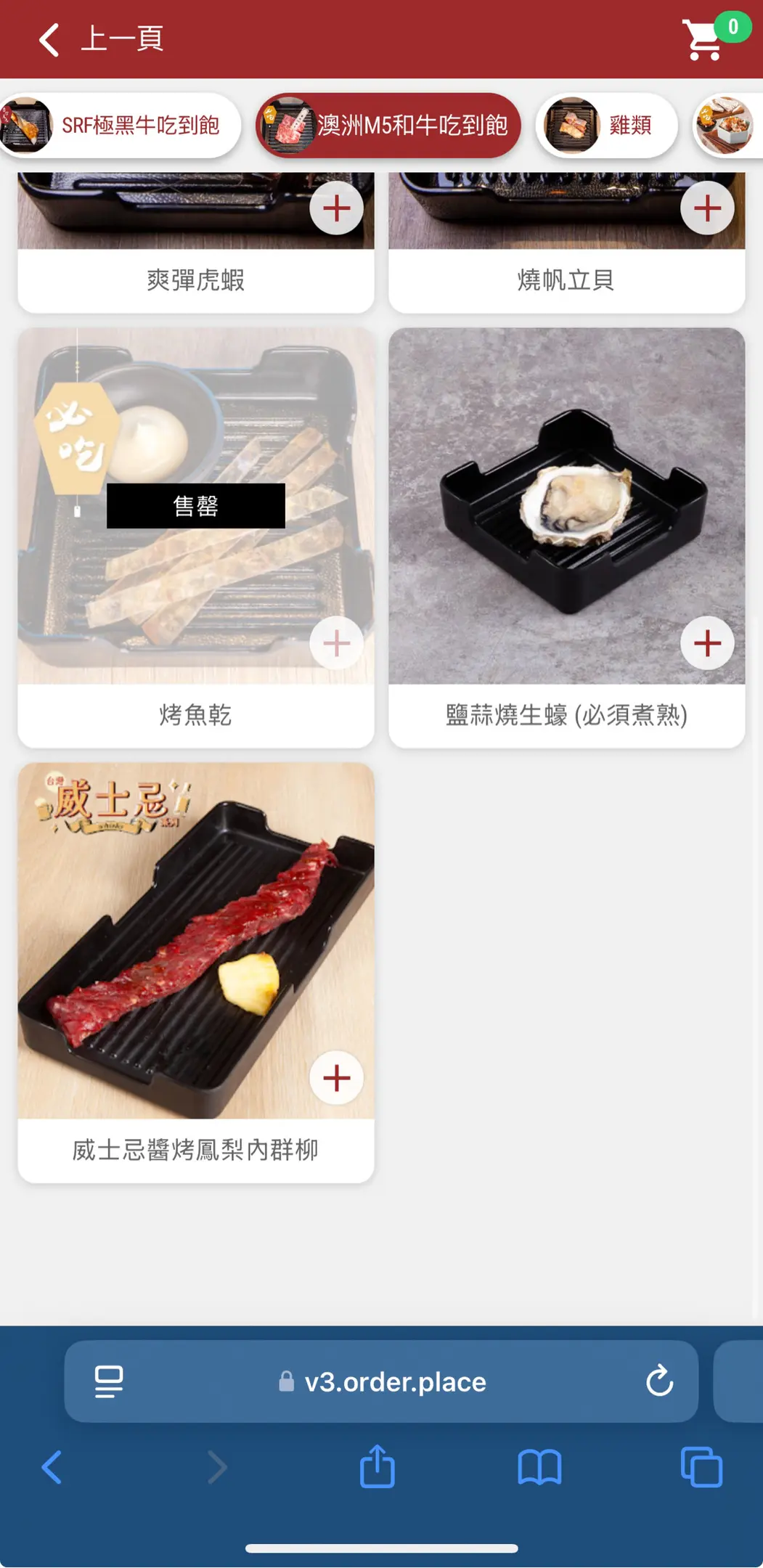
Task: Go back in browser history
Action: click(52, 1467)
